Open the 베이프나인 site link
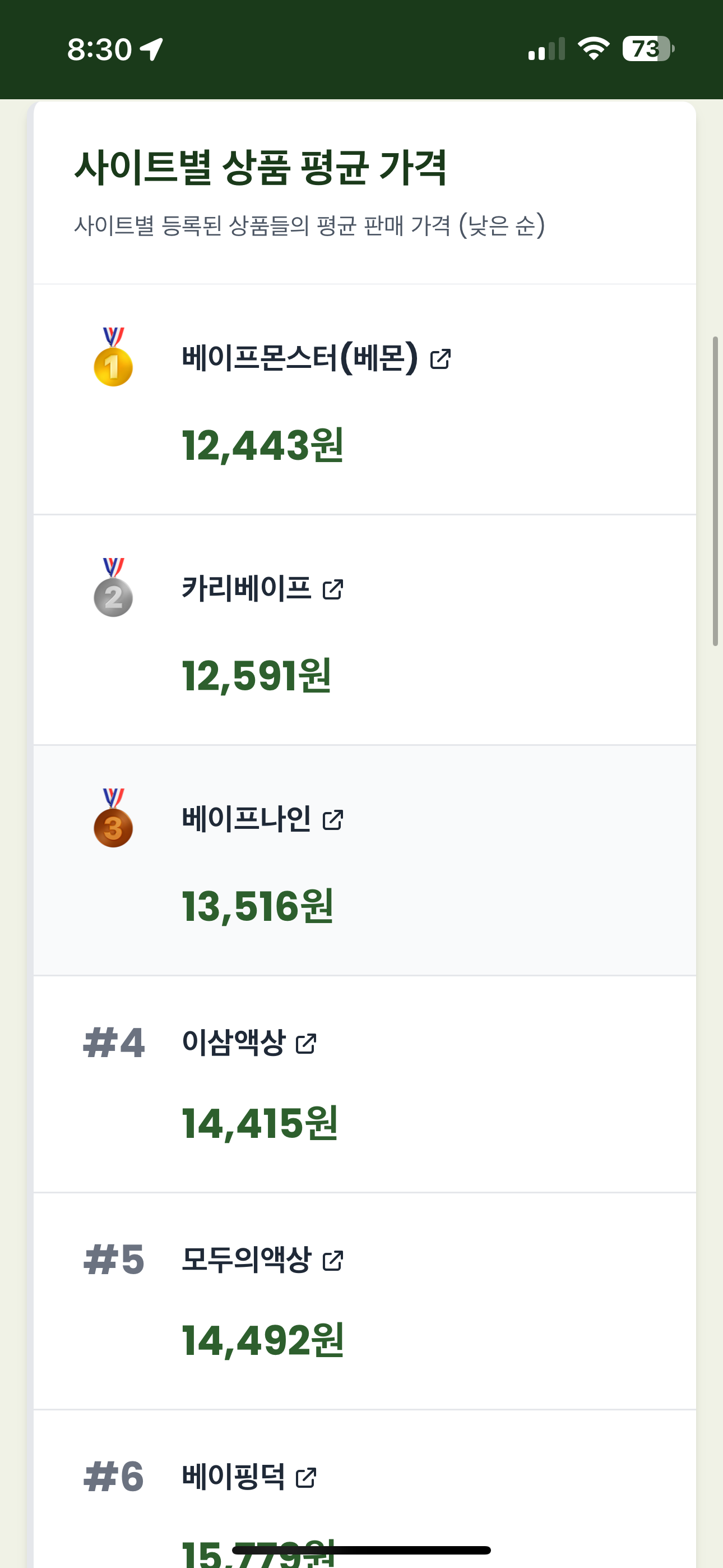Screen dimensions: 723x1568 tap(262, 819)
